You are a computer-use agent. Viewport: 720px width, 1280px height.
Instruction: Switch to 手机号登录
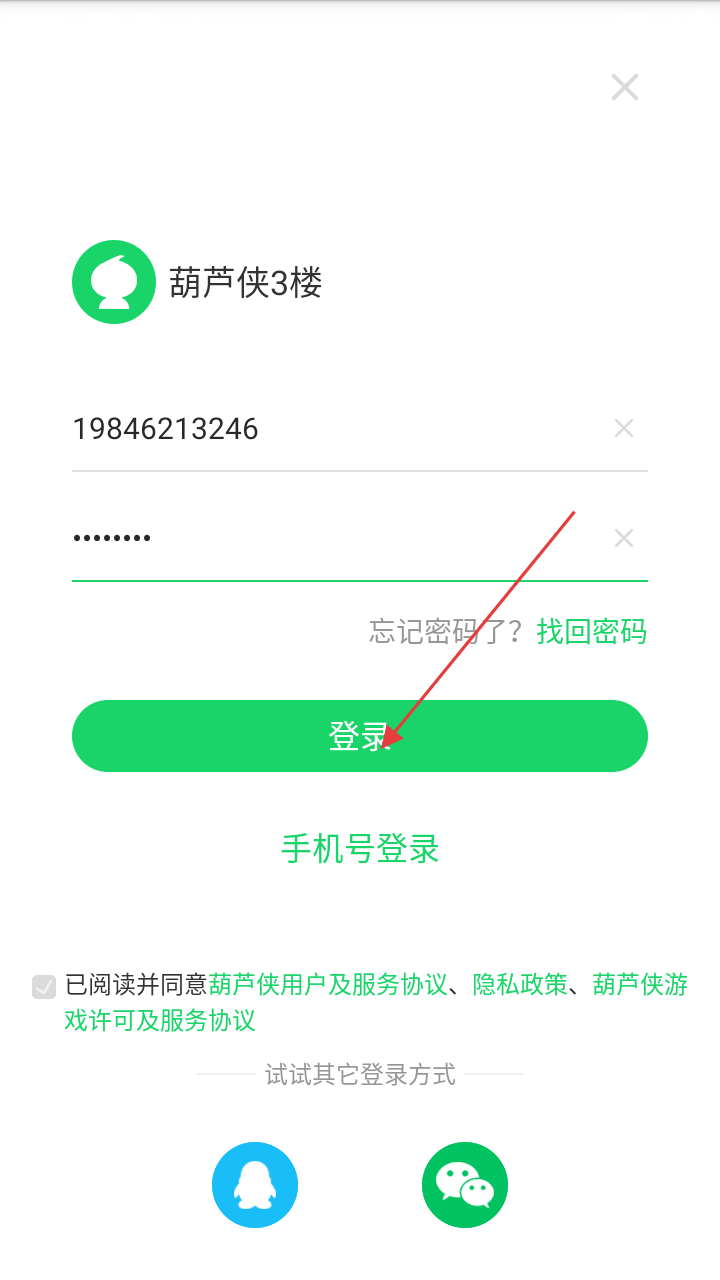[x=360, y=849]
